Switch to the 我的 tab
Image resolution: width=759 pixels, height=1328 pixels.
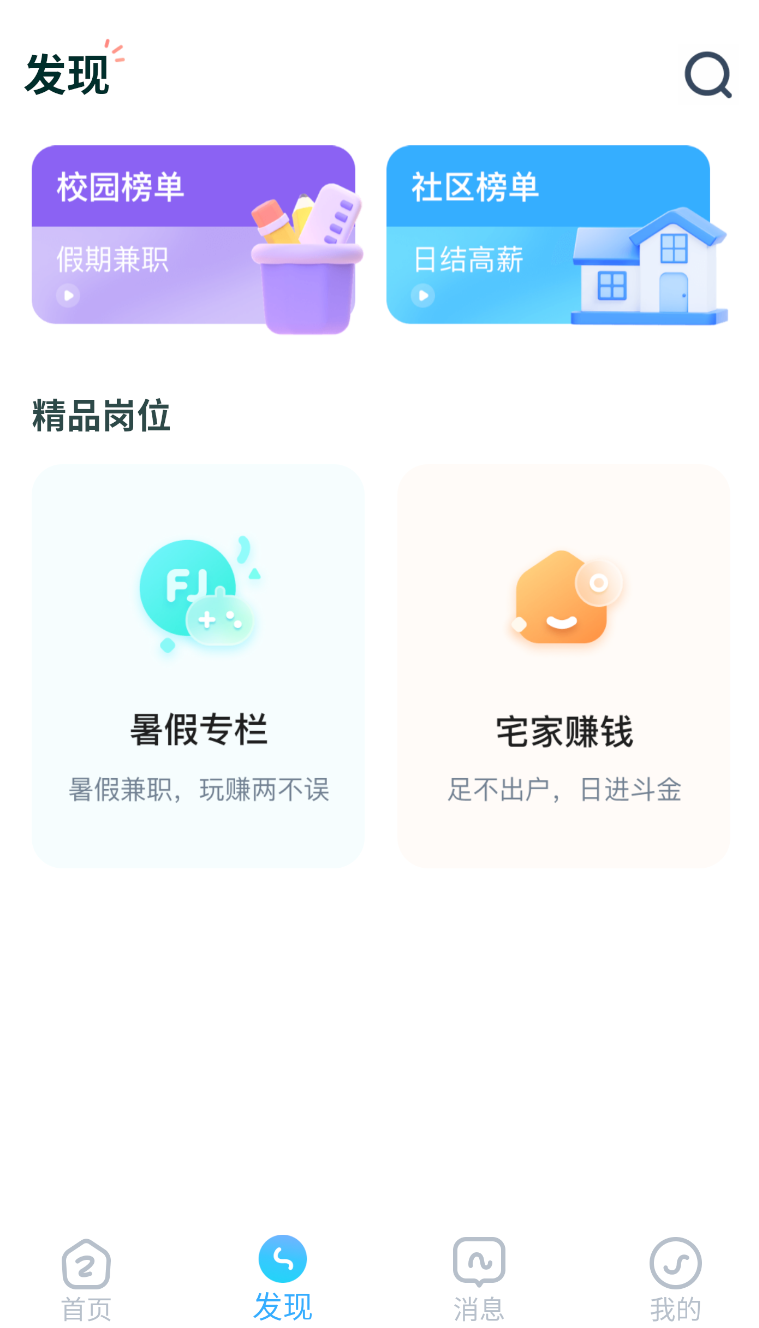[675, 1278]
